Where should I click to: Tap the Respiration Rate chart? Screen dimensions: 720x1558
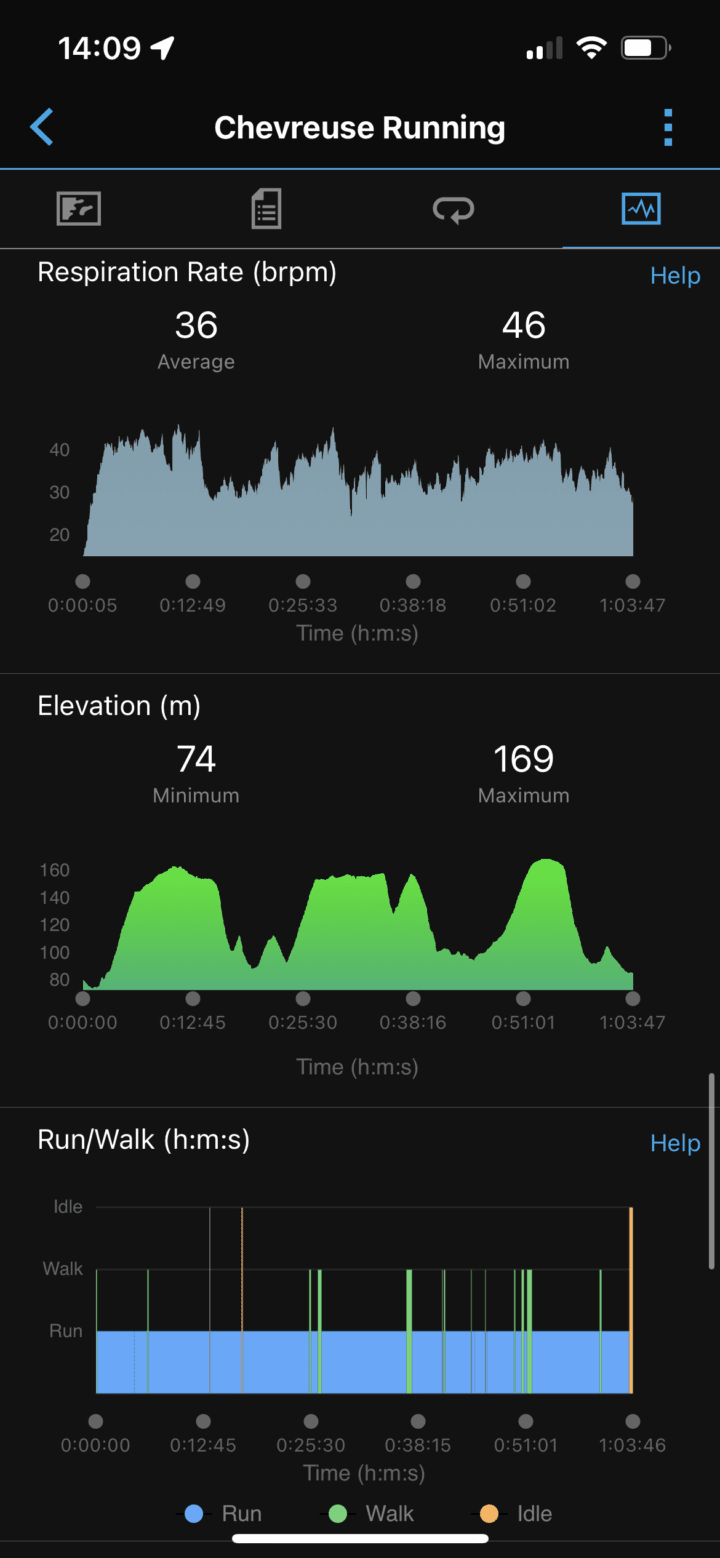click(360, 495)
